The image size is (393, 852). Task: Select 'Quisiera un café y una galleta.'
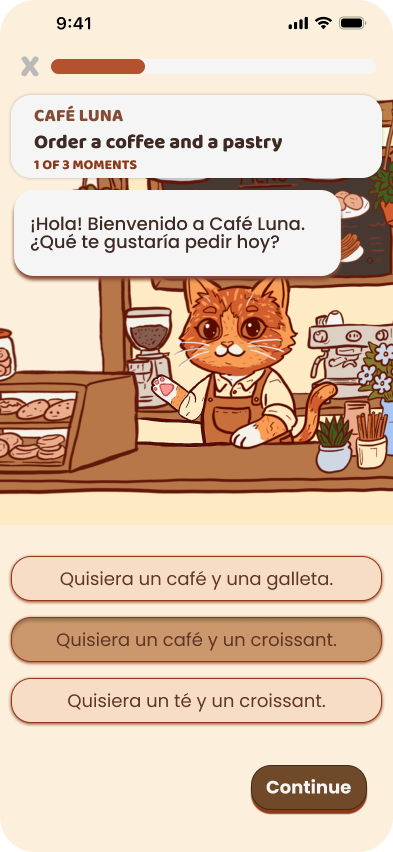[196, 579]
